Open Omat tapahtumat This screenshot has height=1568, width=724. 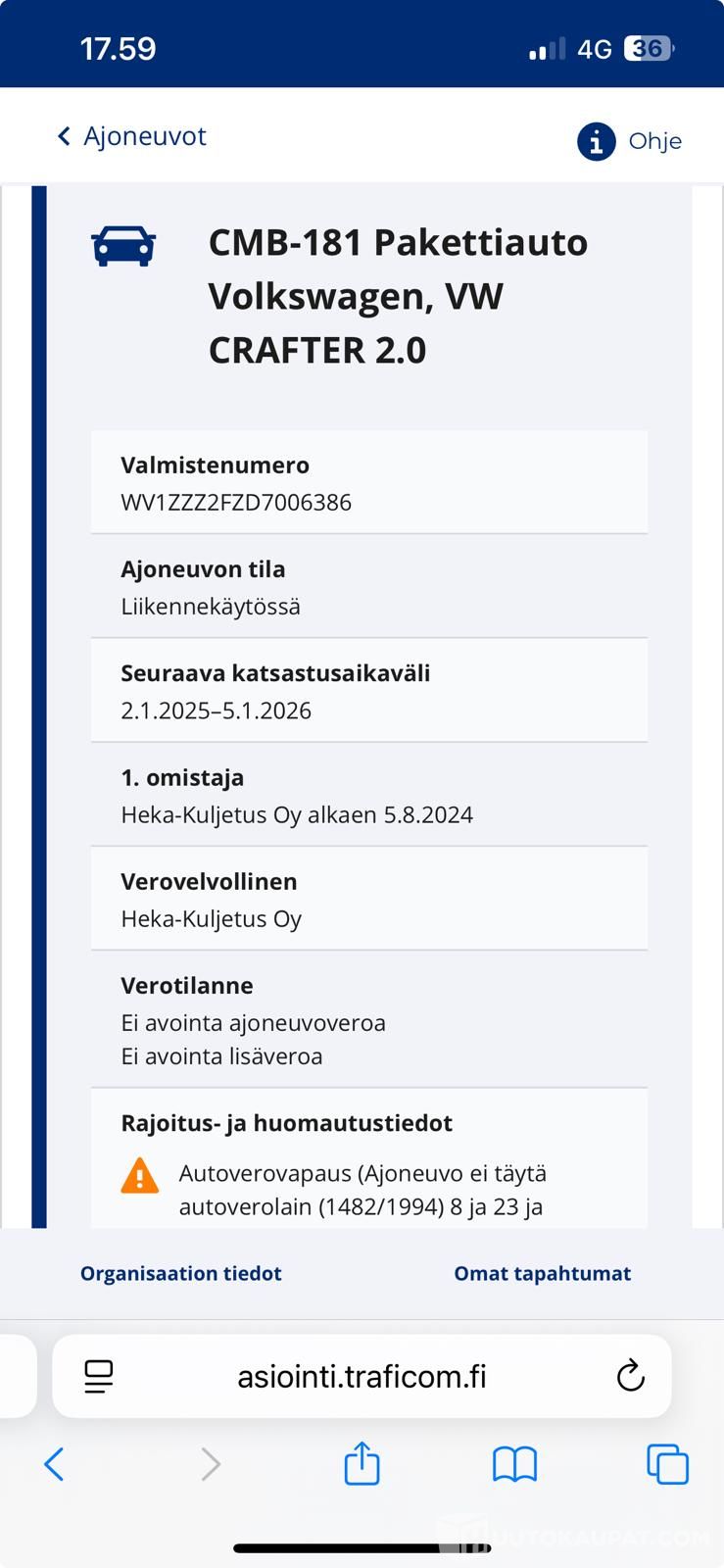[x=542, y=1273]
